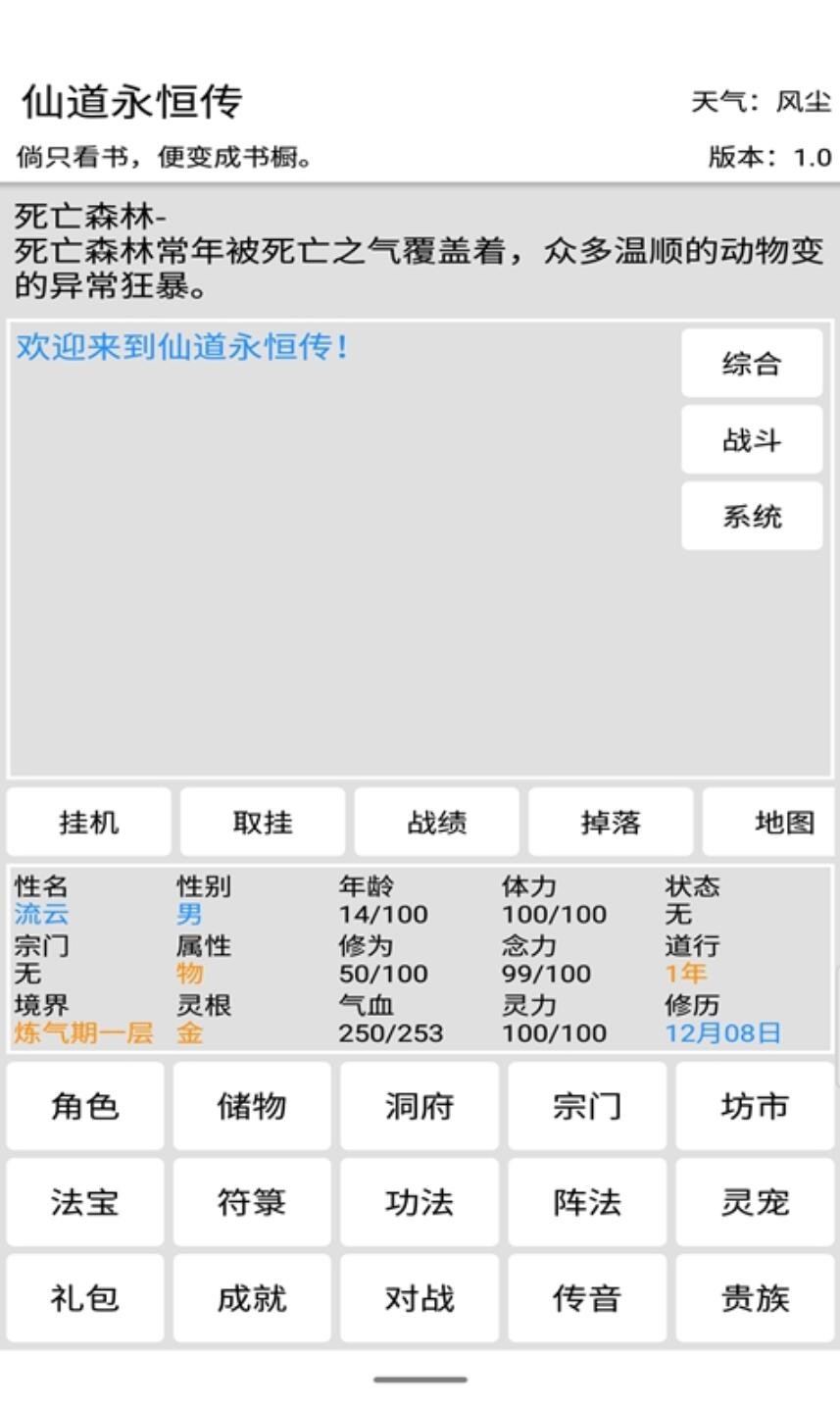Open the 成就 achievements

tap(252, 1298)
